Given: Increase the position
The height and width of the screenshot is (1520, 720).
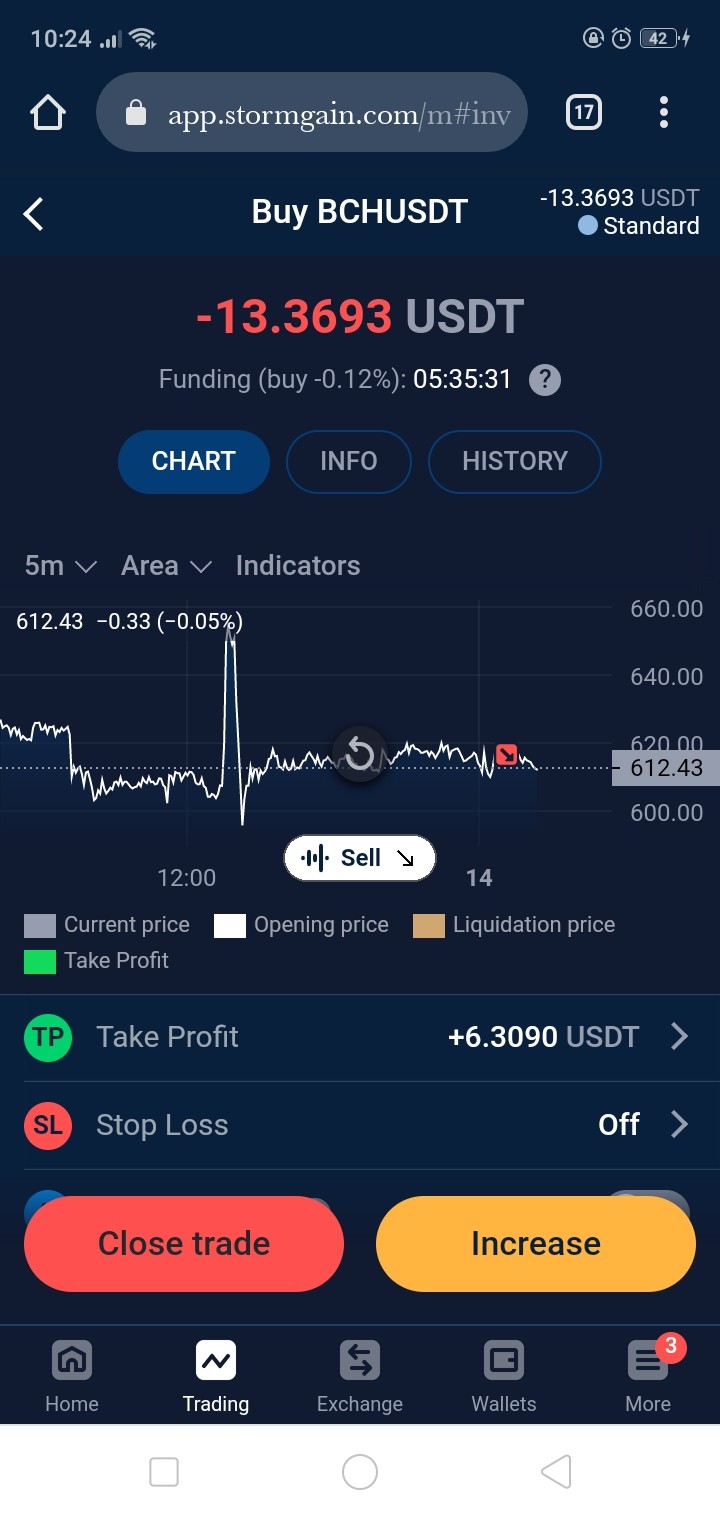Looking at the screenshot, I should point(536,1244).
